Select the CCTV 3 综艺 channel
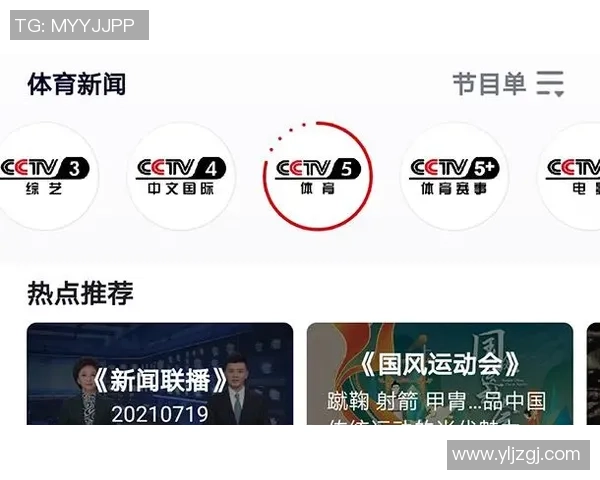Viewport: 600px width, 480px height. click(47, 176)
